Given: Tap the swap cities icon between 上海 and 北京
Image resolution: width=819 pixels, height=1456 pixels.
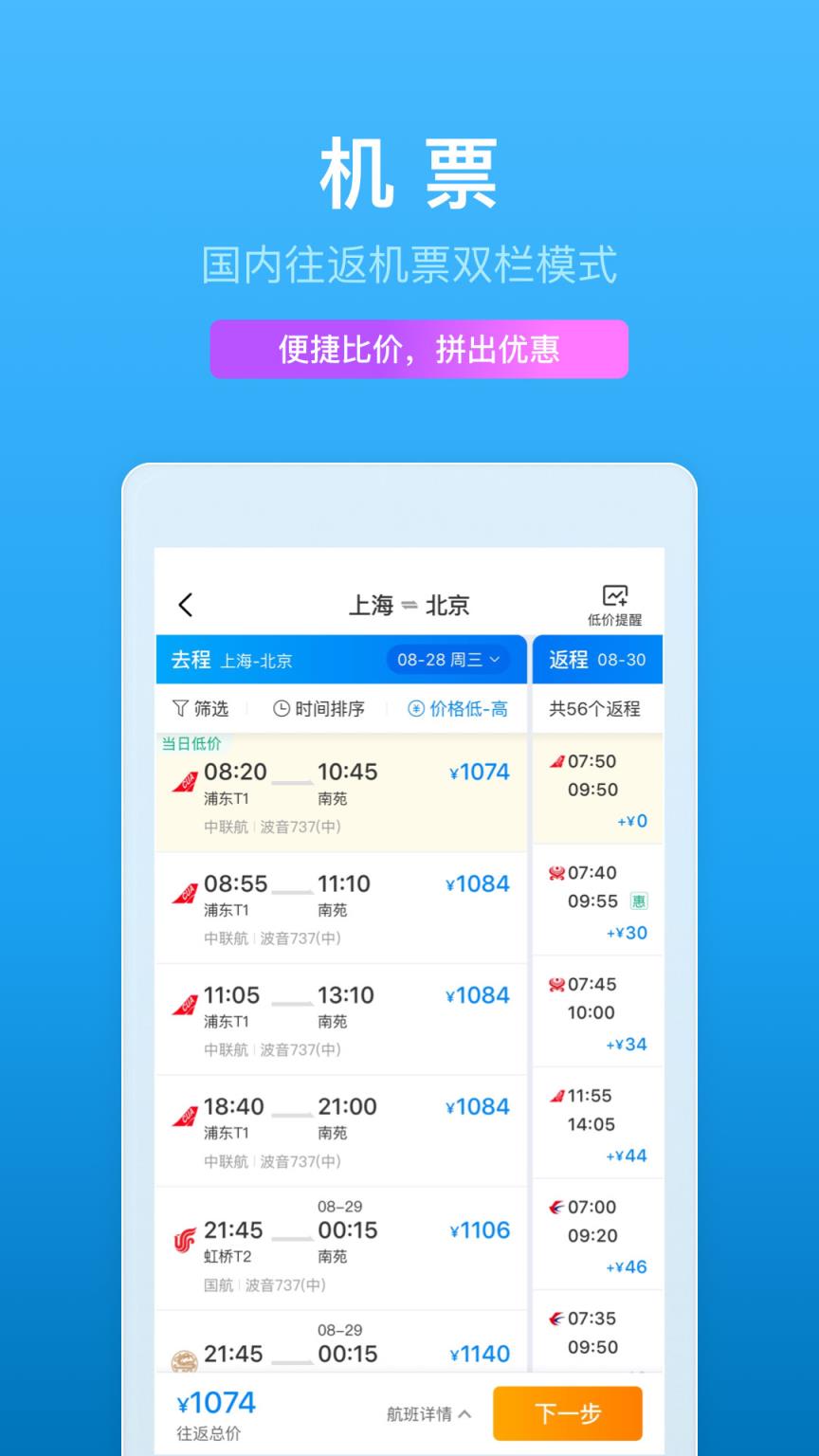Looking at the screenshot, I should [410, 604].
